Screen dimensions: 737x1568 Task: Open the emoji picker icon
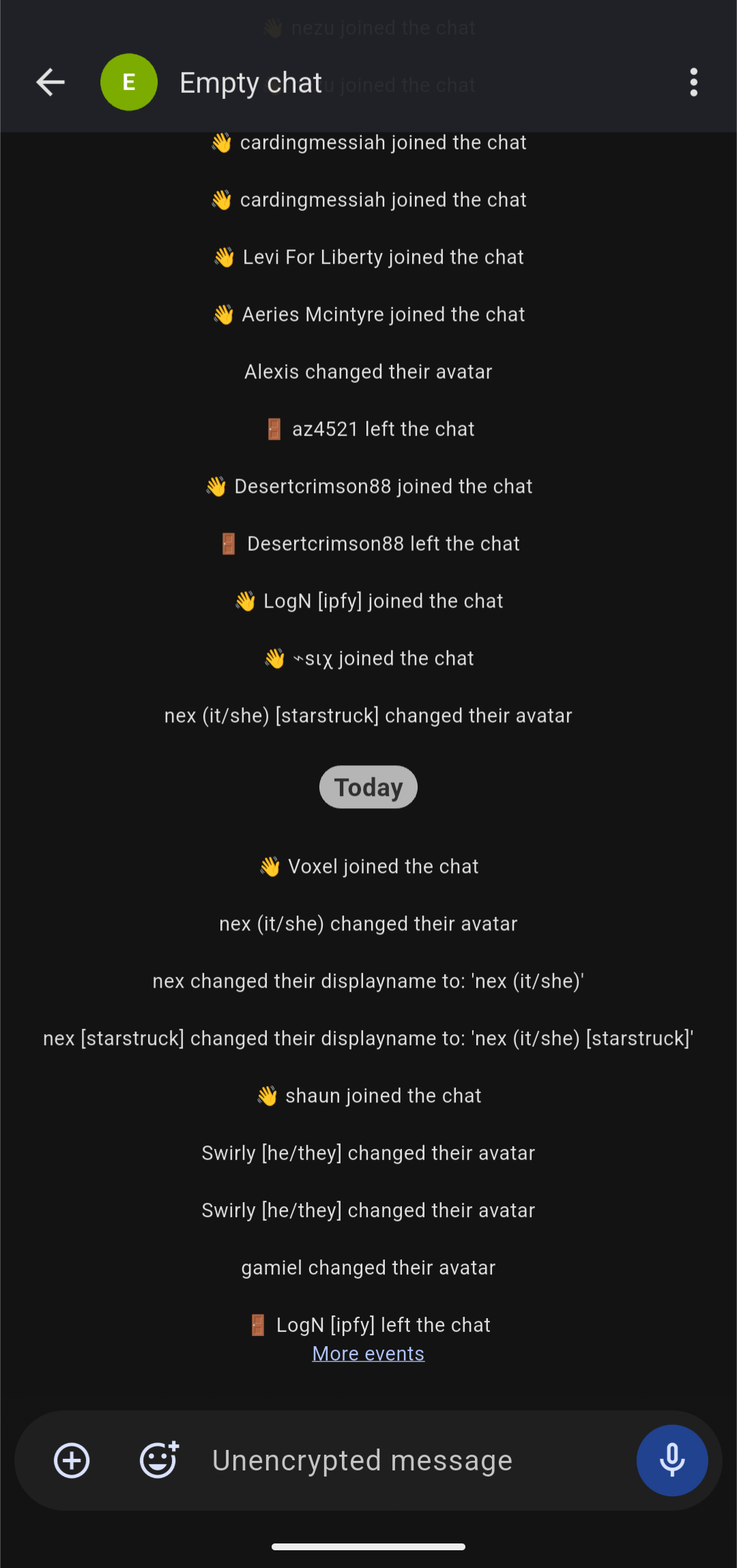159,1460
